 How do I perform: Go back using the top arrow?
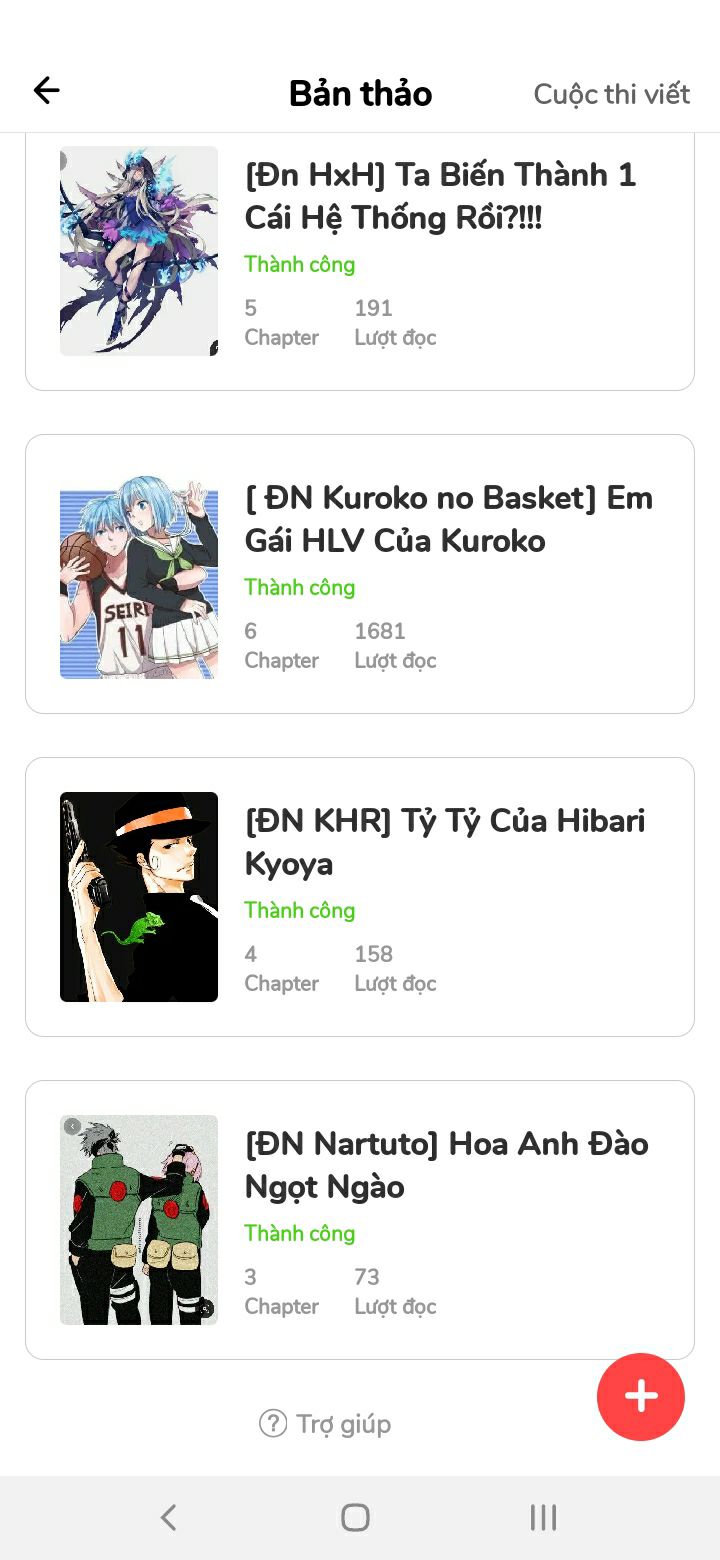click(x=47, y=92)
